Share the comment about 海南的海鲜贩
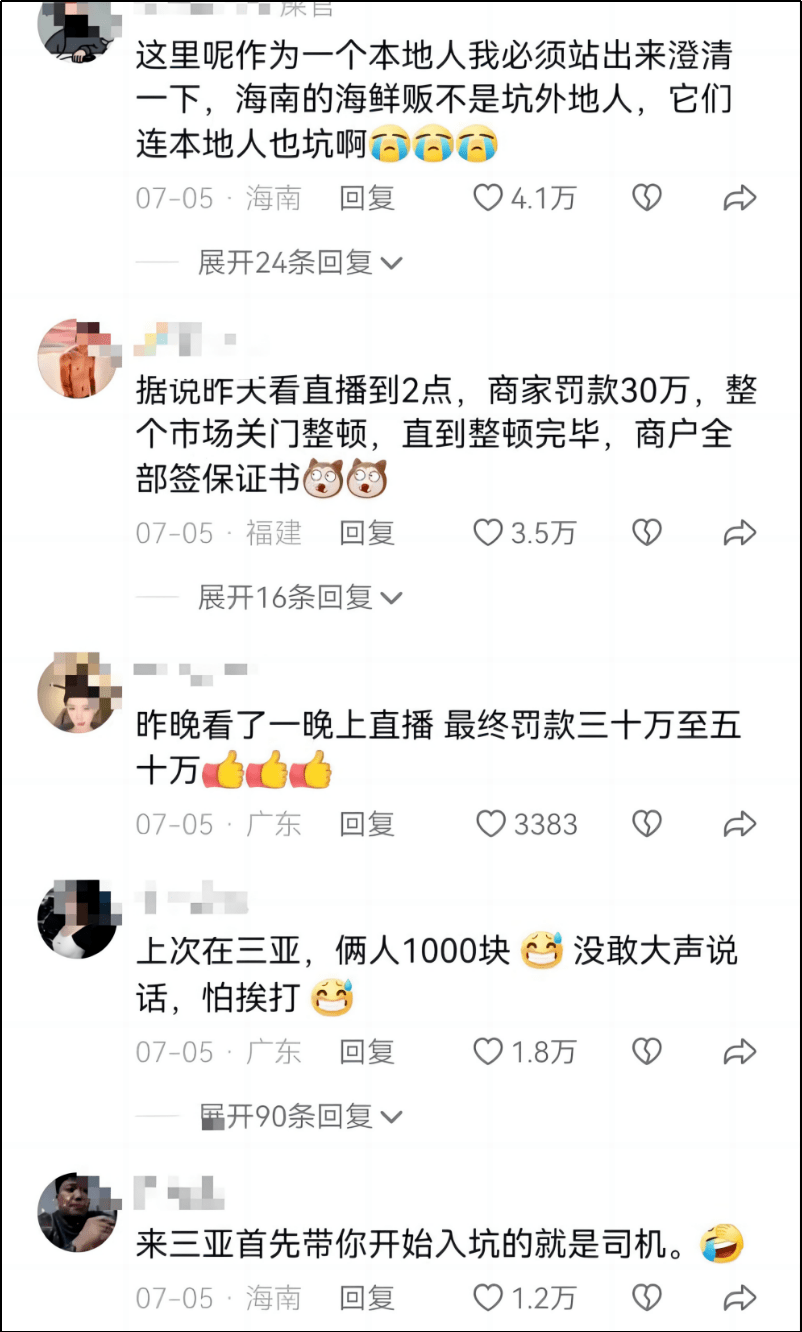 coord(739,199)
